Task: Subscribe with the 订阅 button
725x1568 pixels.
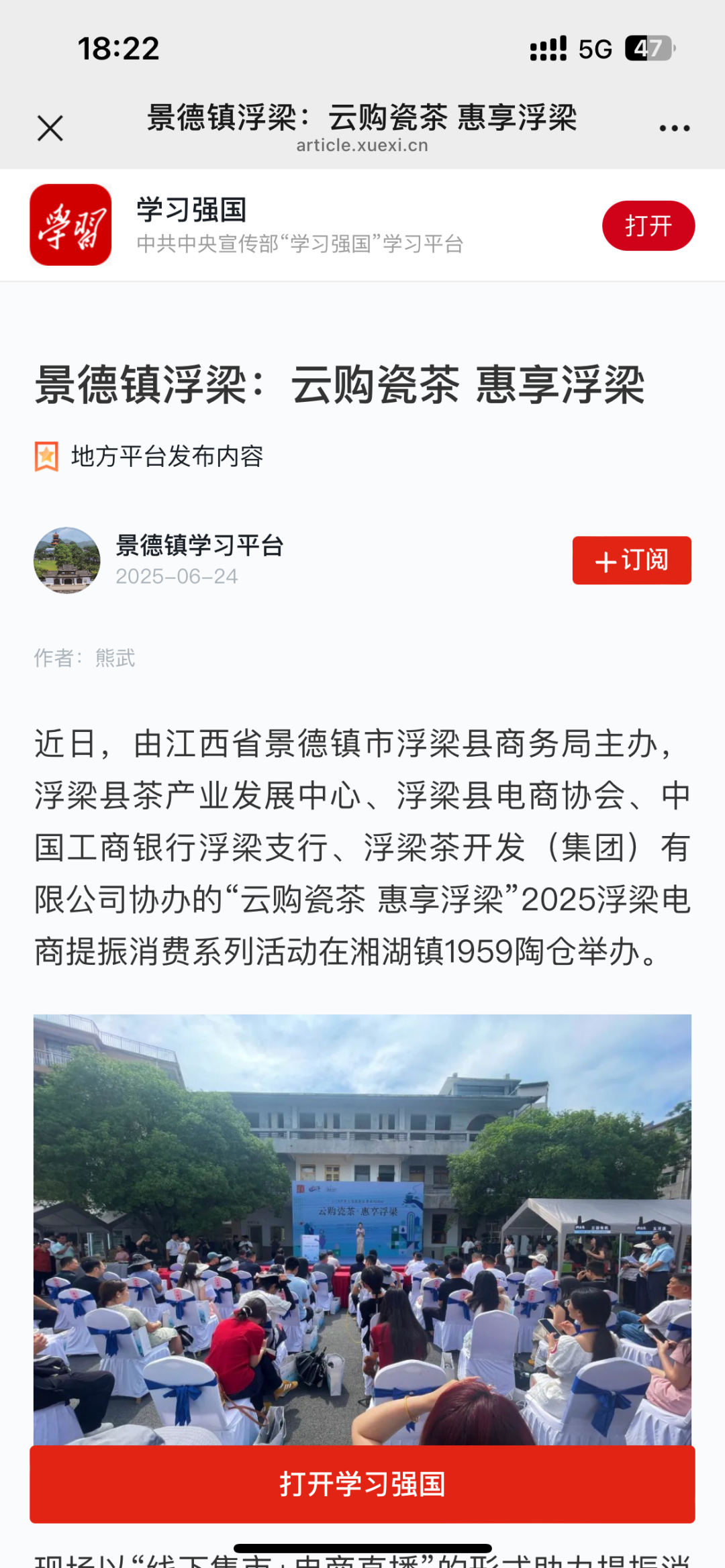Action: coord(631,560)
